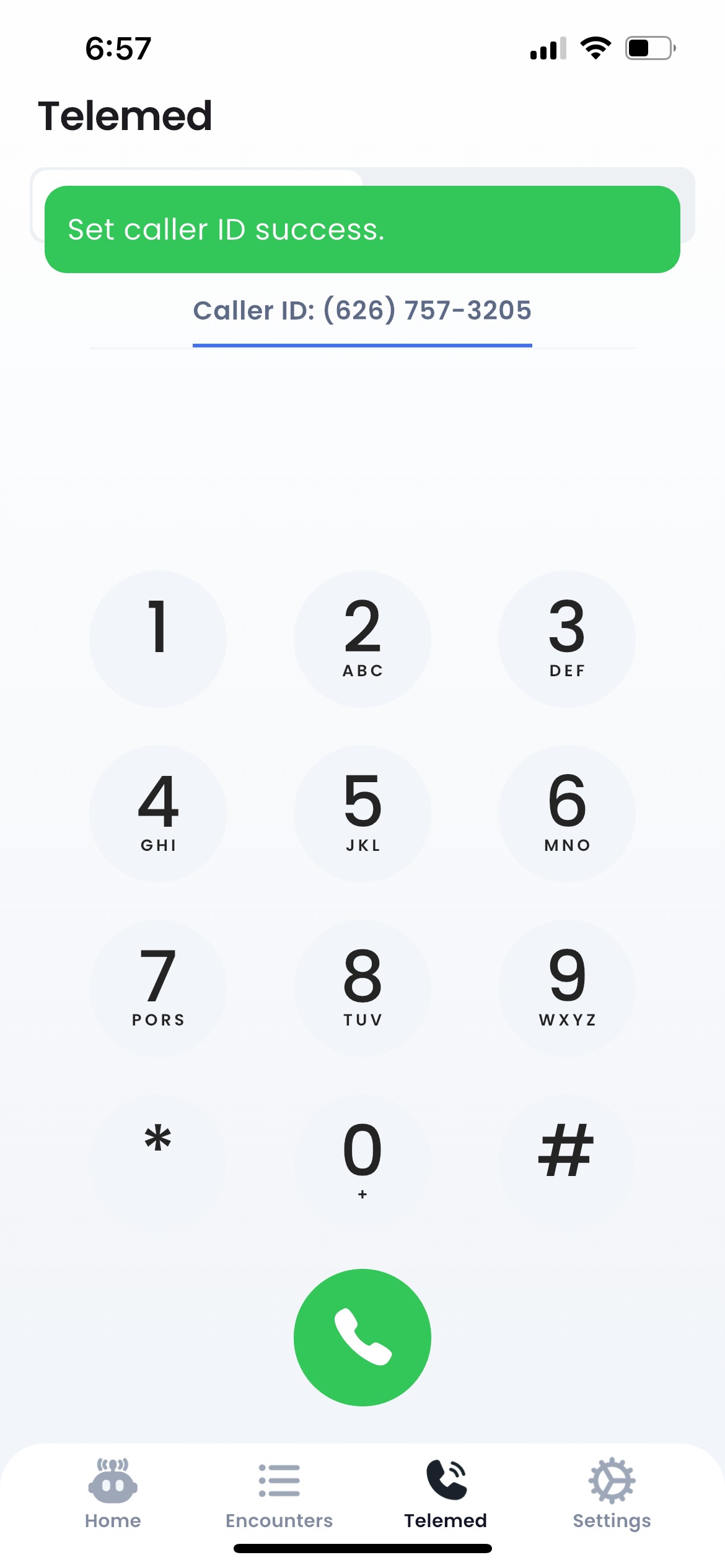Enter the 9 WXYZ key
Screen dimensions: 725x1568
pos(567,988)
